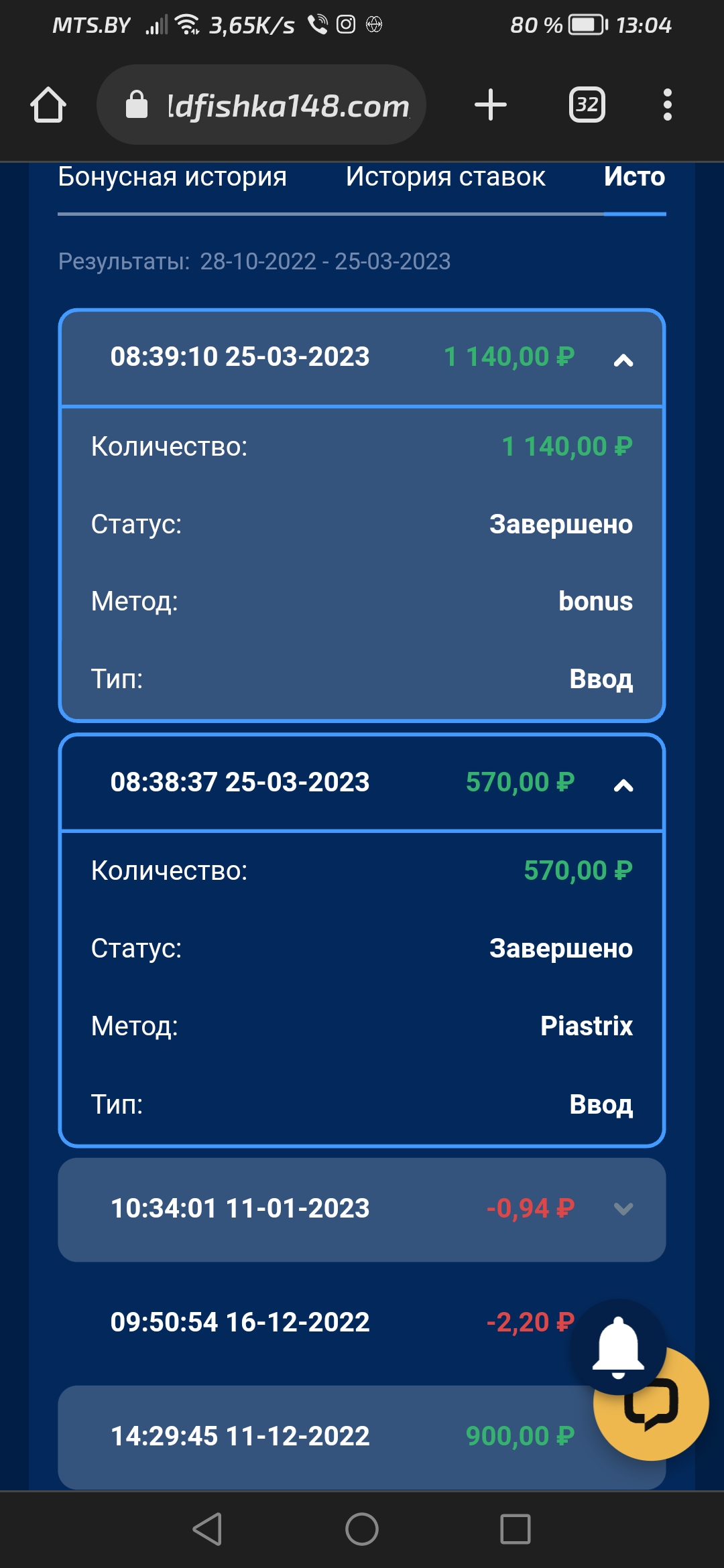
Task: Collapse the 08:39:10 25-03-2023 transaction
Action: 623,360
